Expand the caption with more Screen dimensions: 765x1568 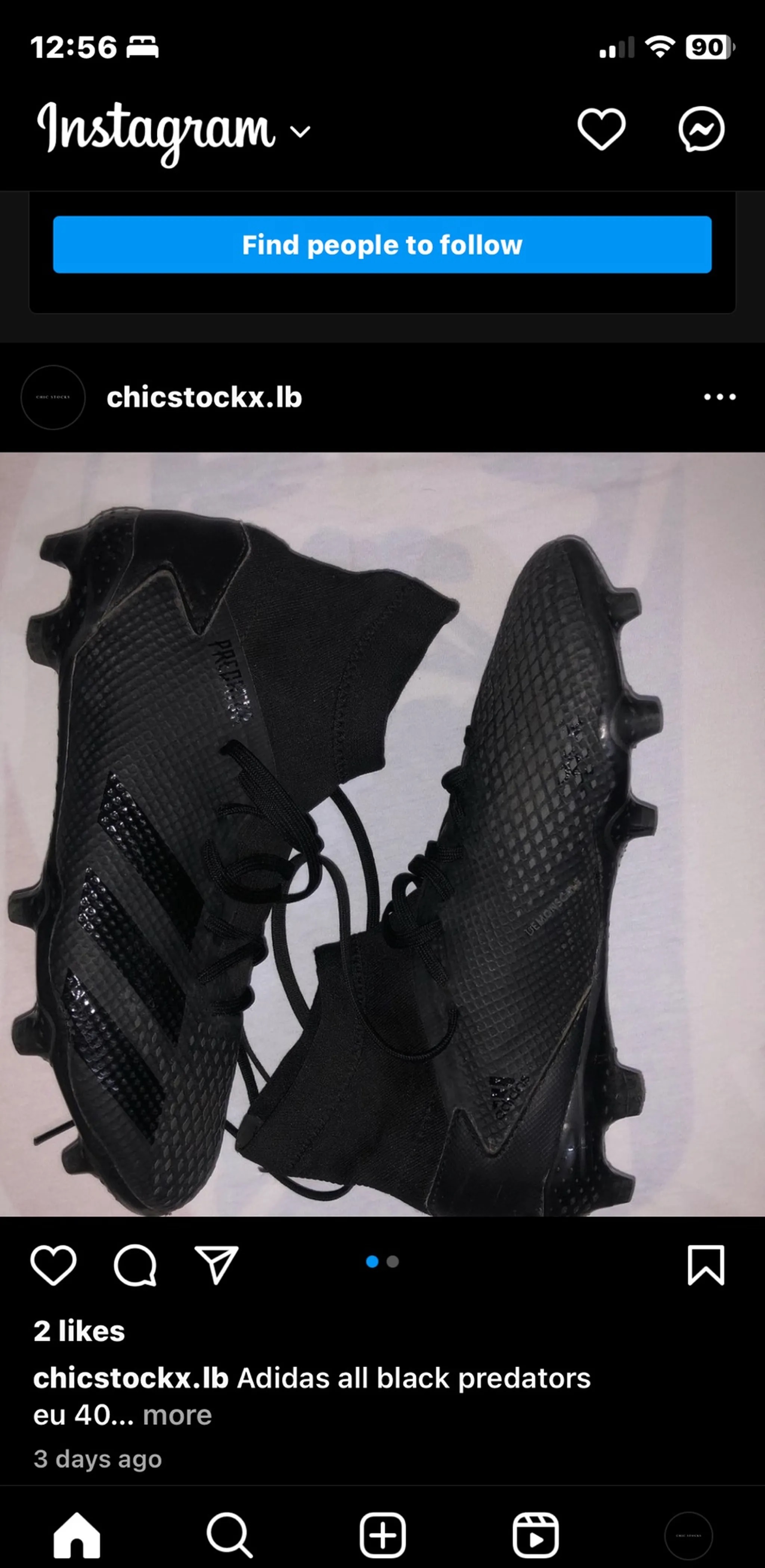click(177, 1415)
